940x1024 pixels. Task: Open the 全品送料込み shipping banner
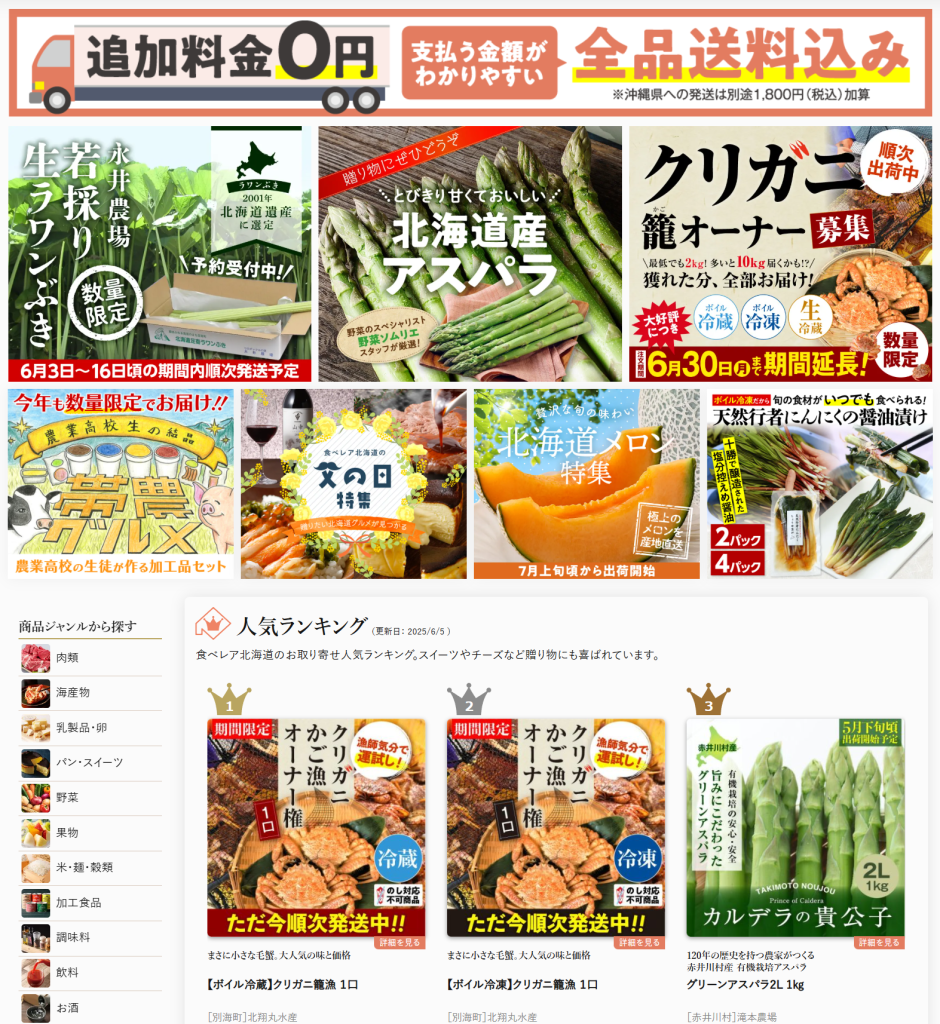pos(469,62)
